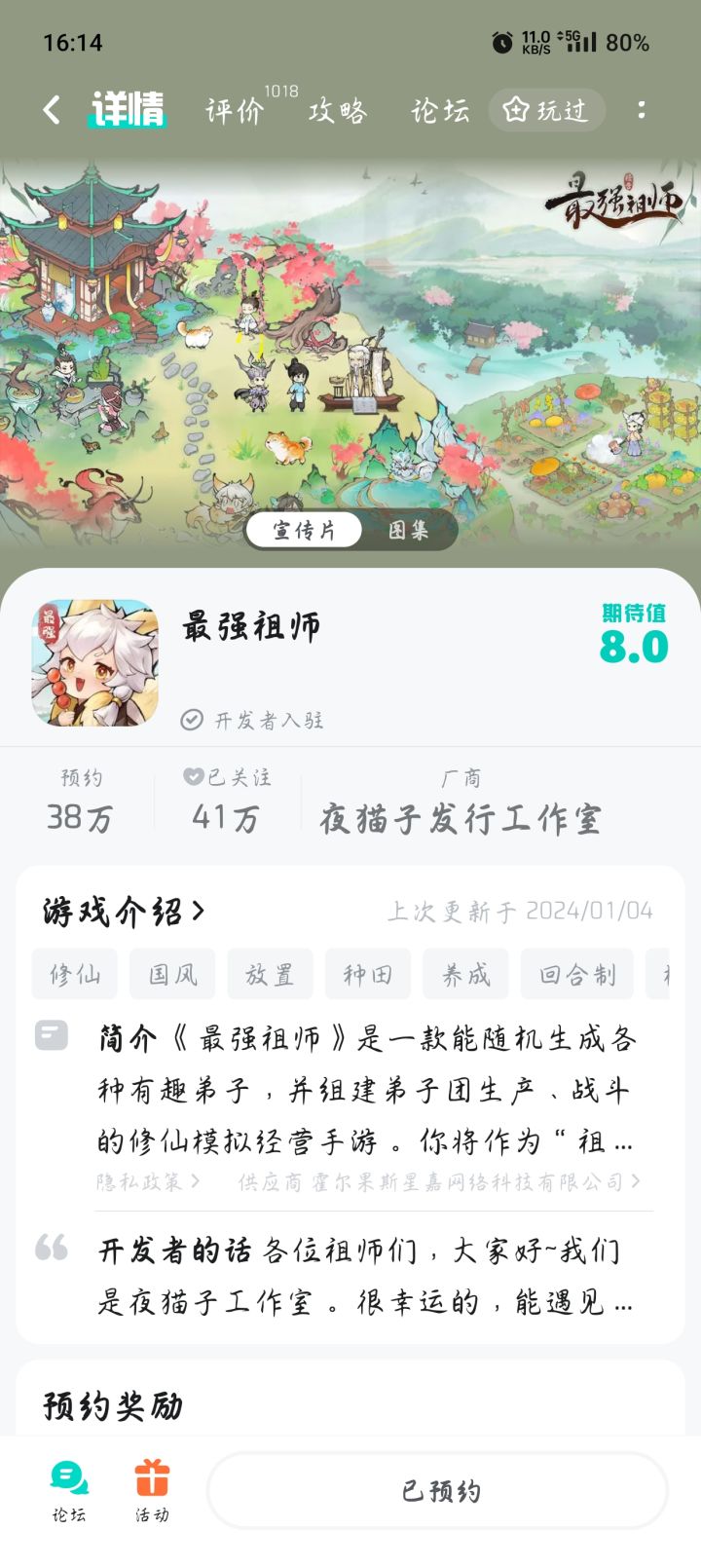Select the 修仙 tag chip

pyautogui.click(x=74, y=973)
